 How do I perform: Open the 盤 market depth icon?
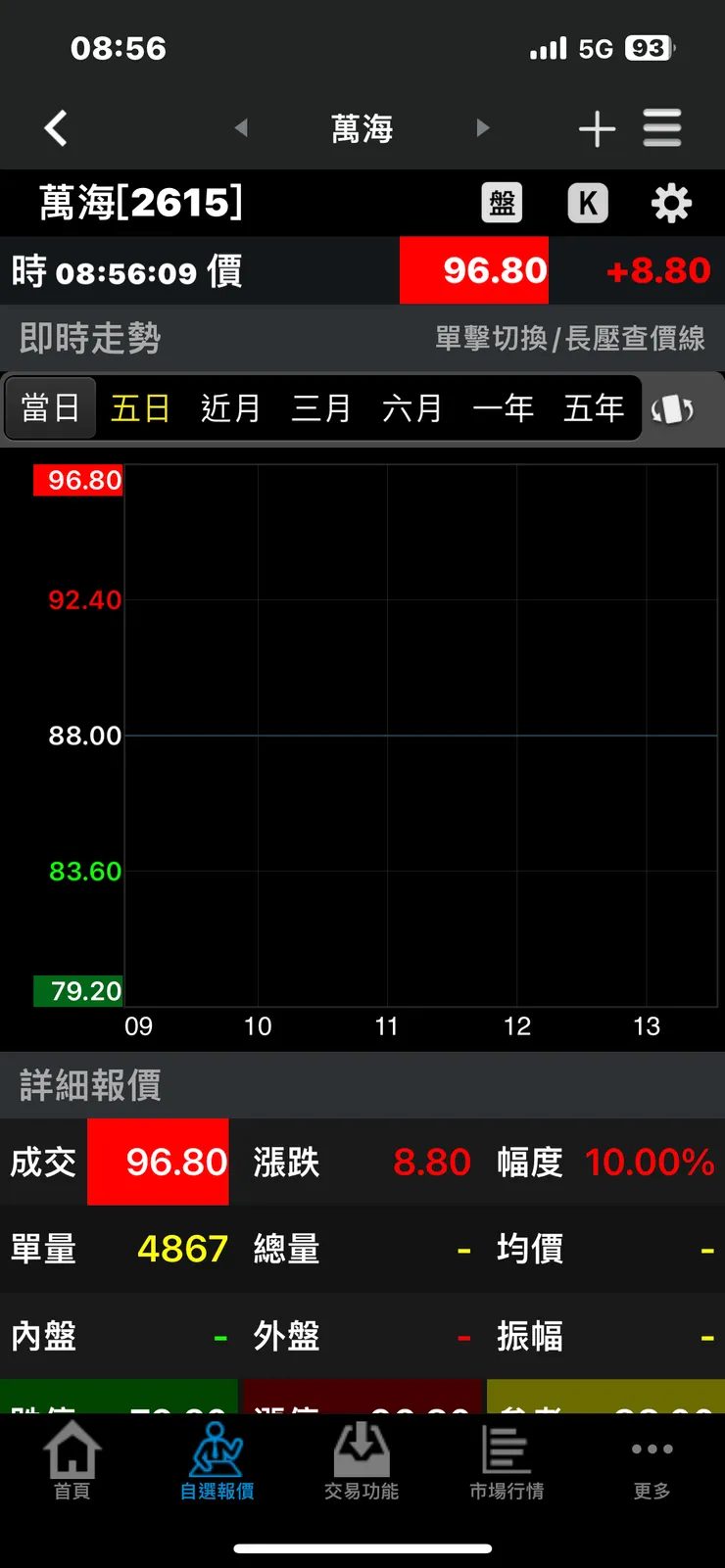click(x=502, y=203)
